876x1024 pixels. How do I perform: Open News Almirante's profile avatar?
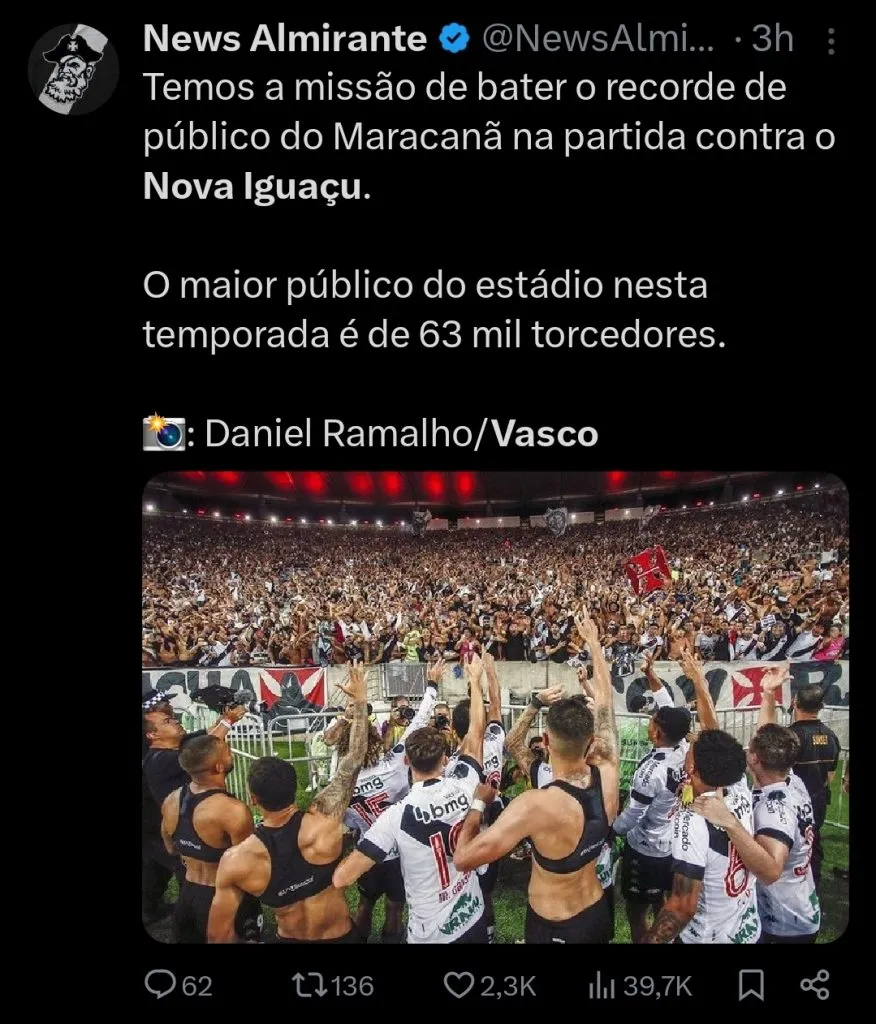pos(73,69)
